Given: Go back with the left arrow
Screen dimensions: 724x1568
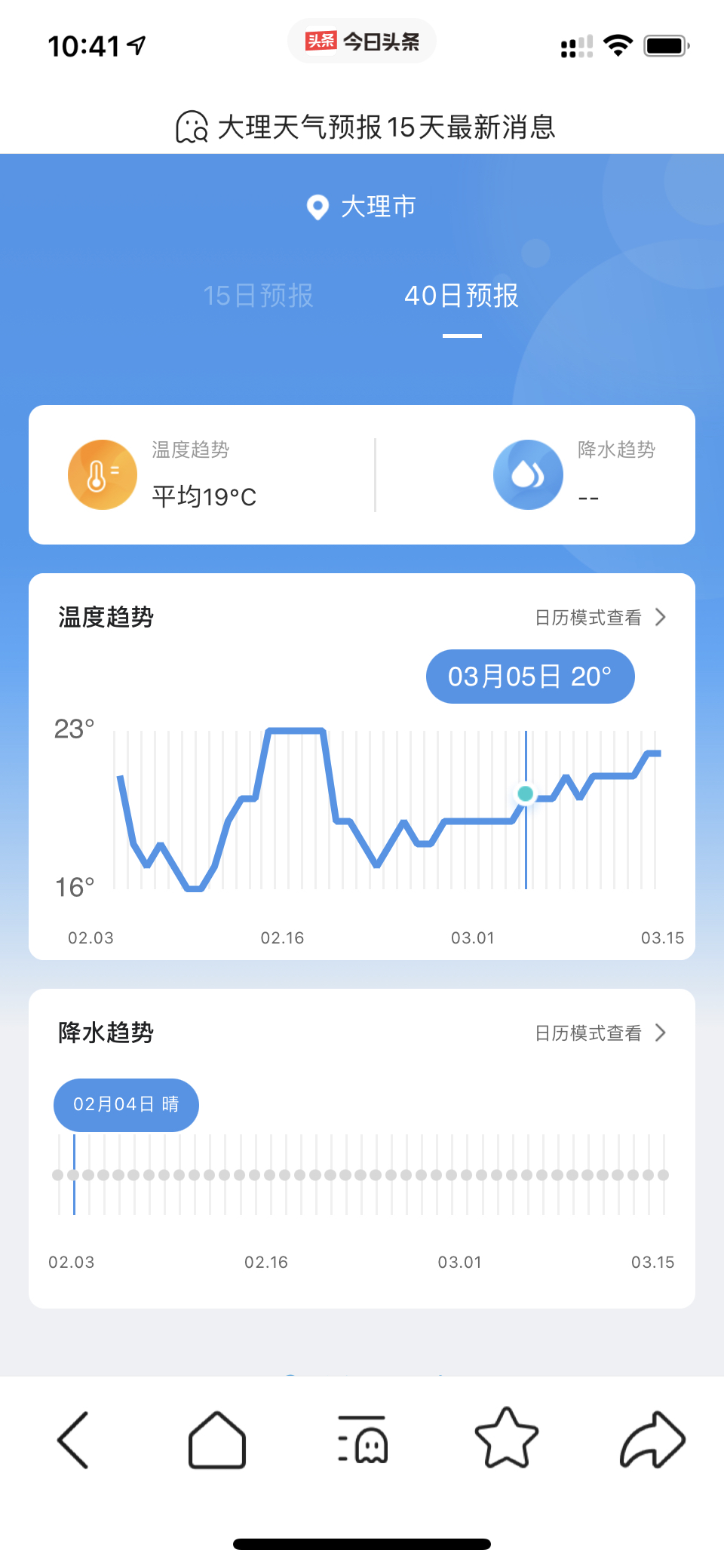Looking at the screenshot, I should [x=74, y=1440].
